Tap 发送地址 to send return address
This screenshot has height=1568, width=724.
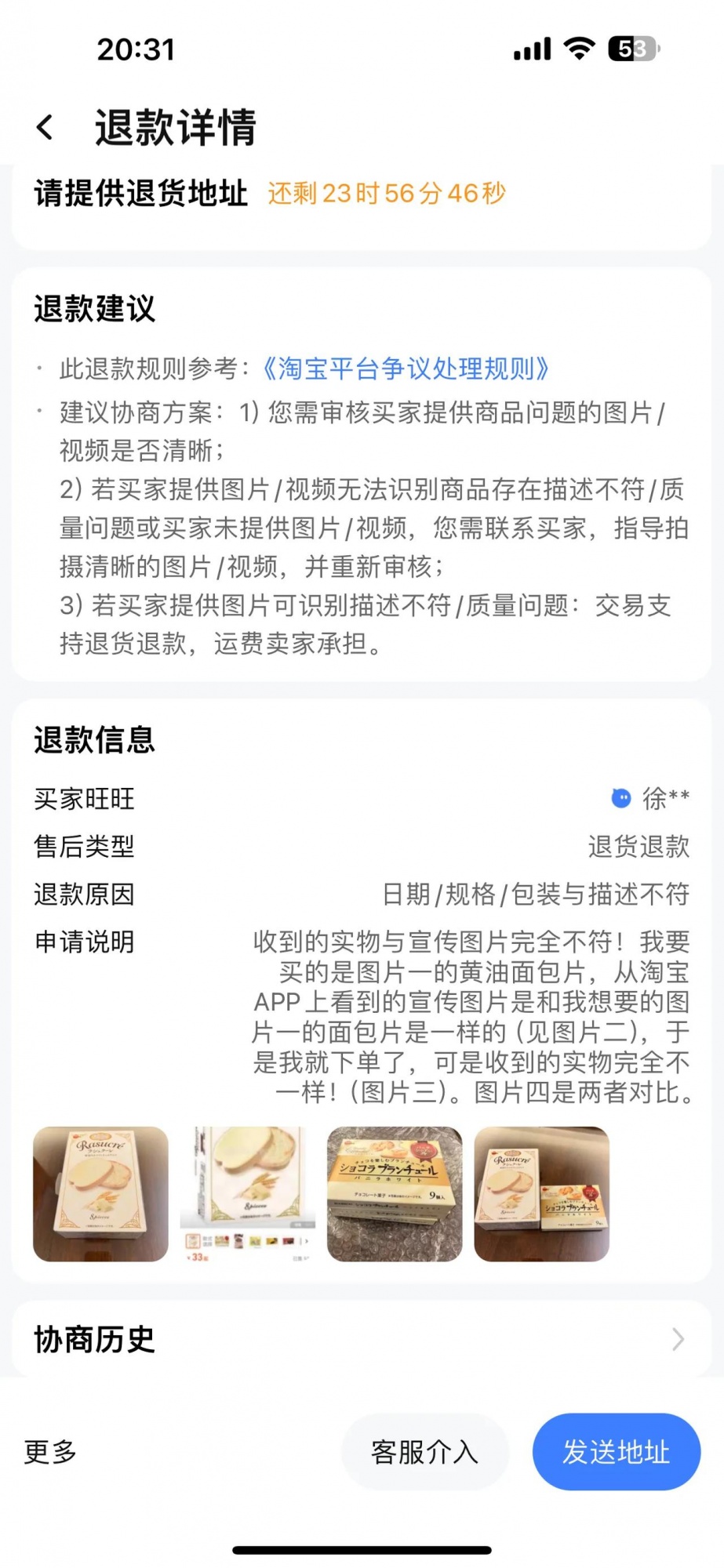616,1452
